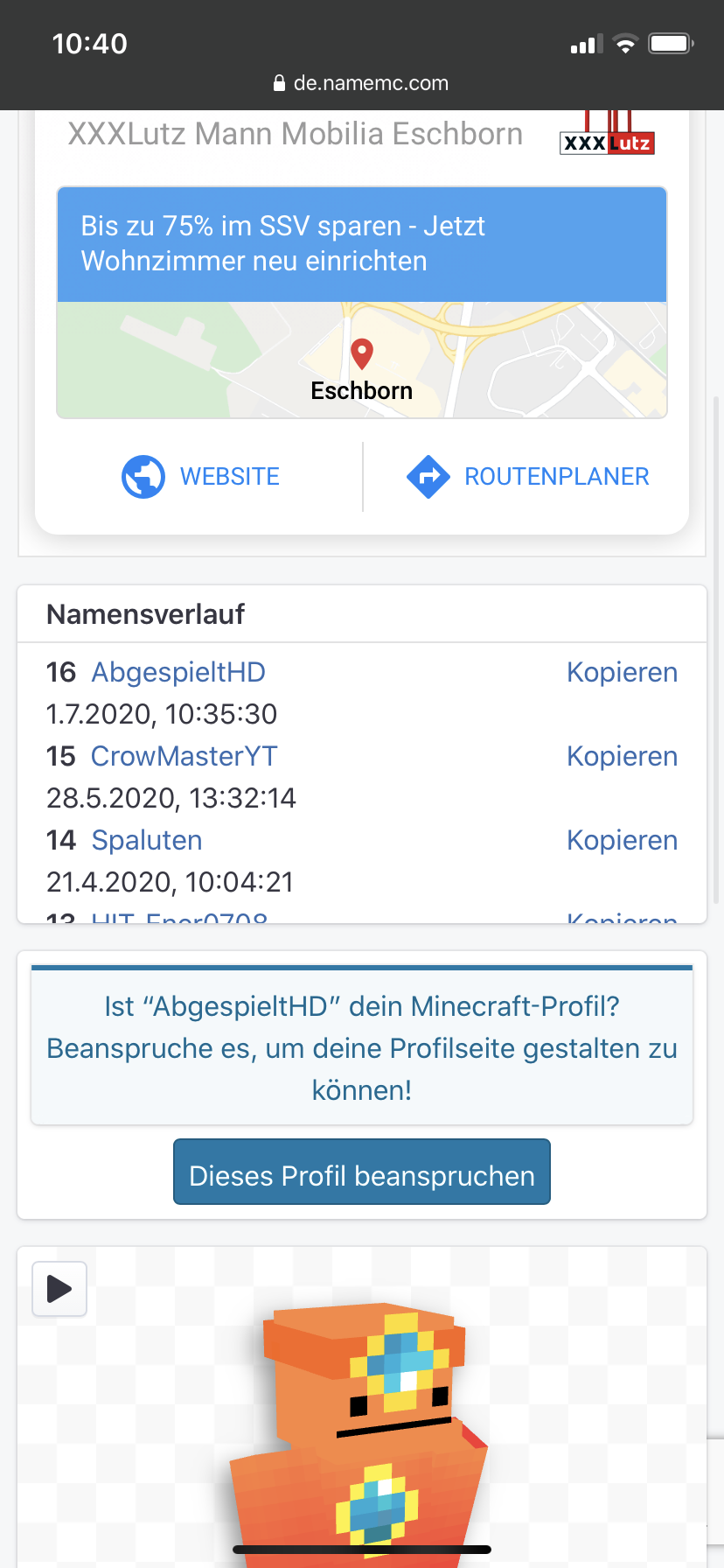This screenshot has width=724, height=1568.
Task: Play the skin animation
Action: tap(59, 1289)
